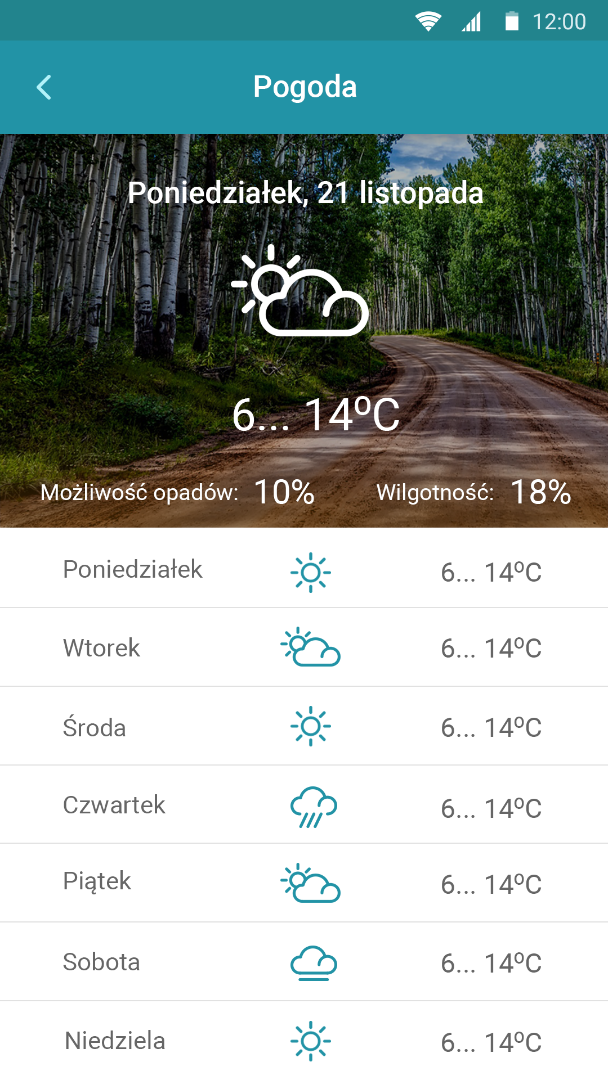Open the forecast for Poniedziałek
The image size is (608, 1080).
[303, 570]
